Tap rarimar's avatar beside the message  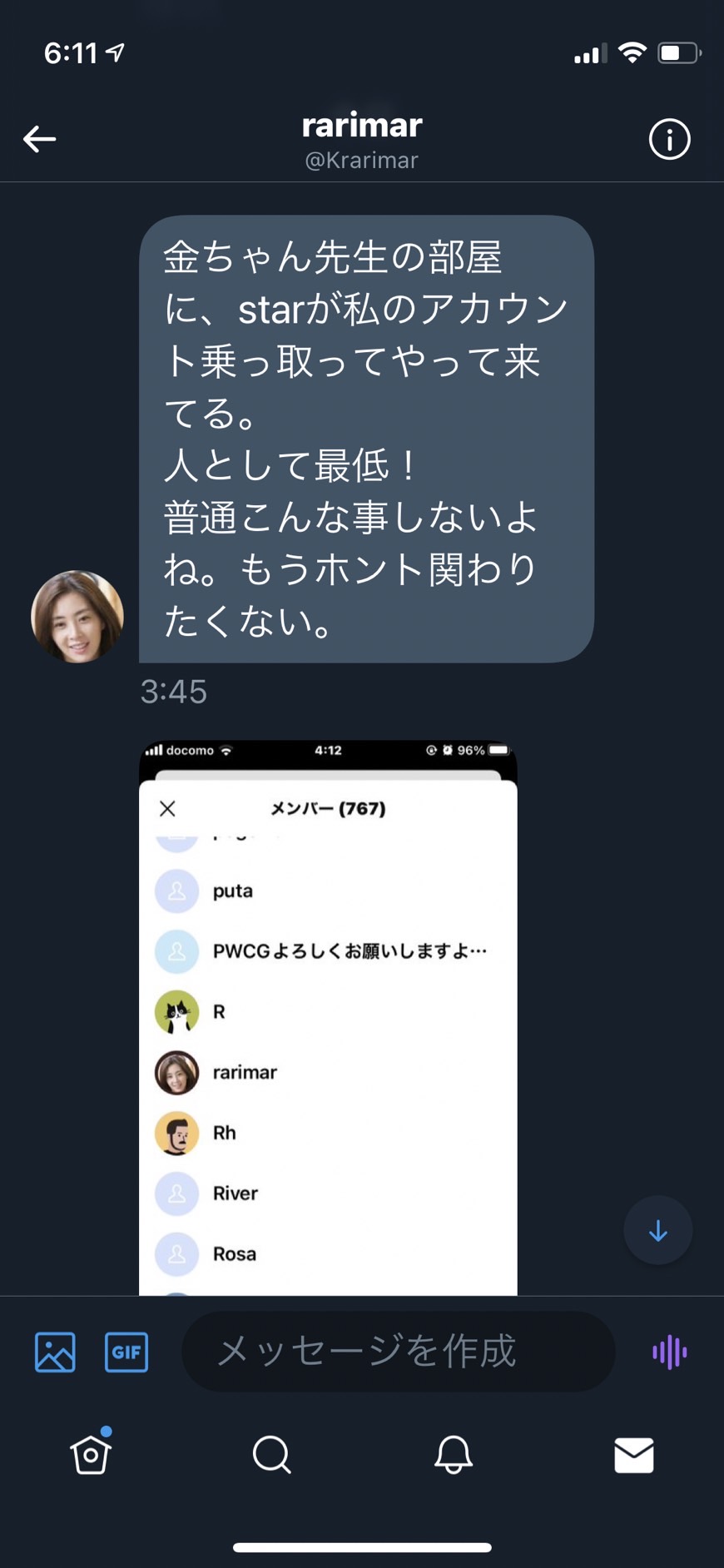pos(77,617)
